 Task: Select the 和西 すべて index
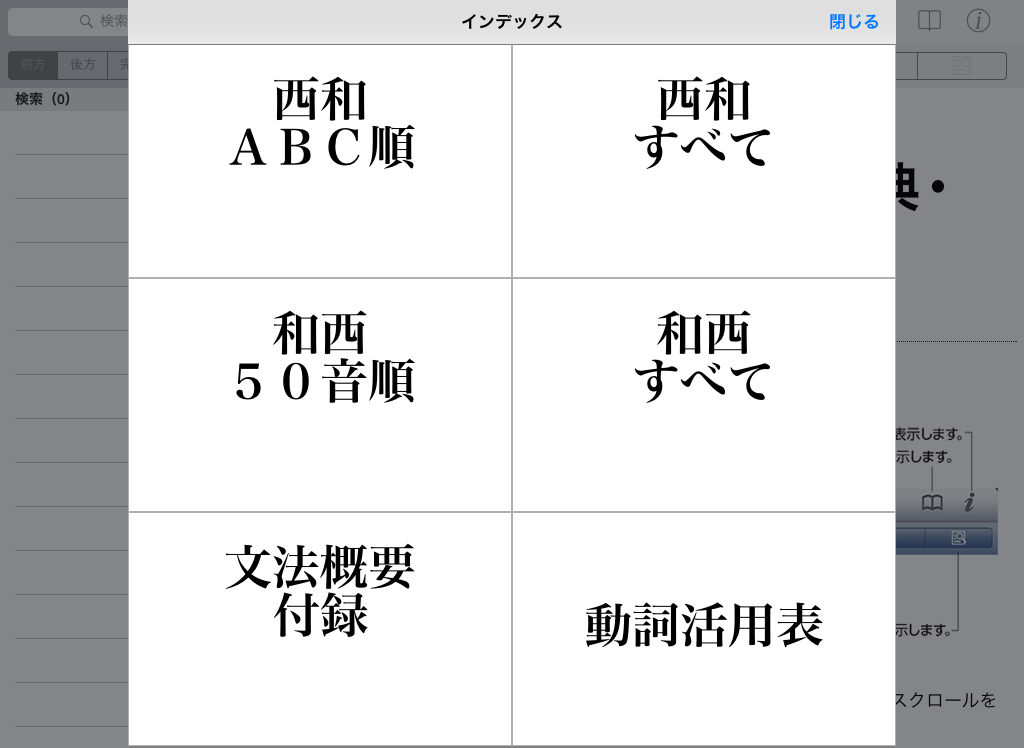pos(703,395)
